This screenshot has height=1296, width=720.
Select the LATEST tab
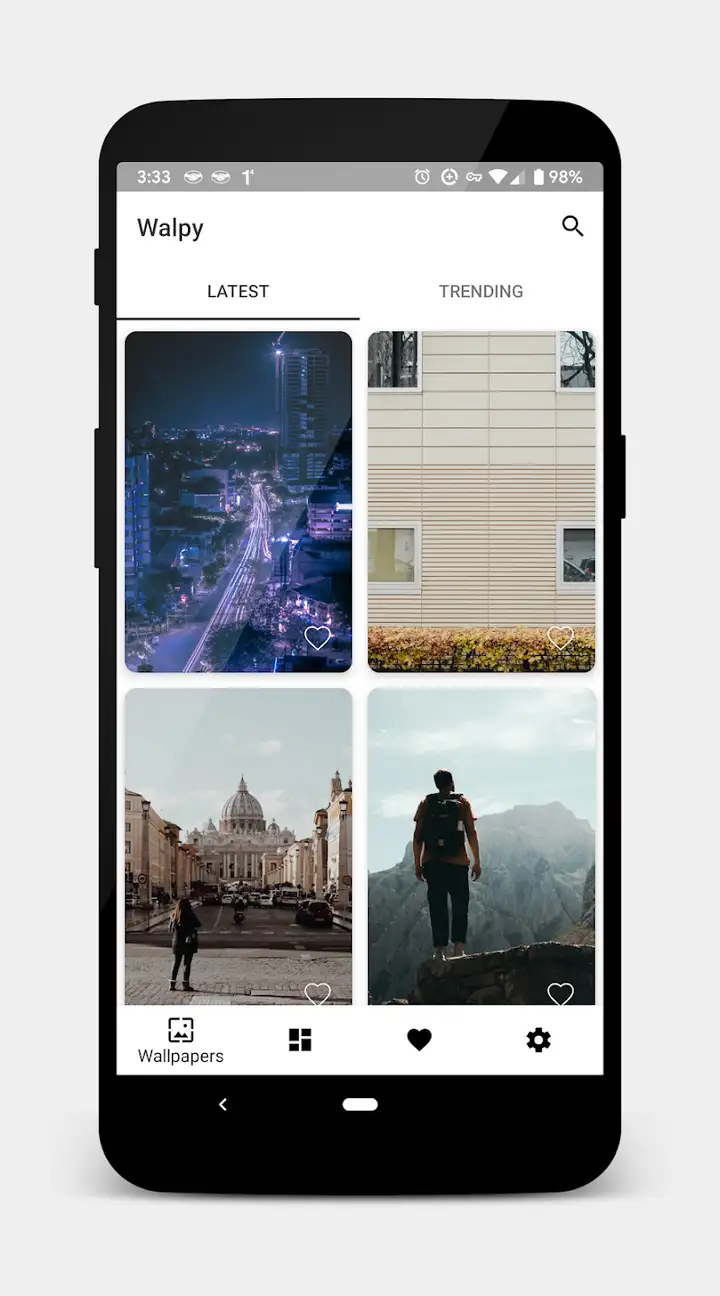[238, 291]
